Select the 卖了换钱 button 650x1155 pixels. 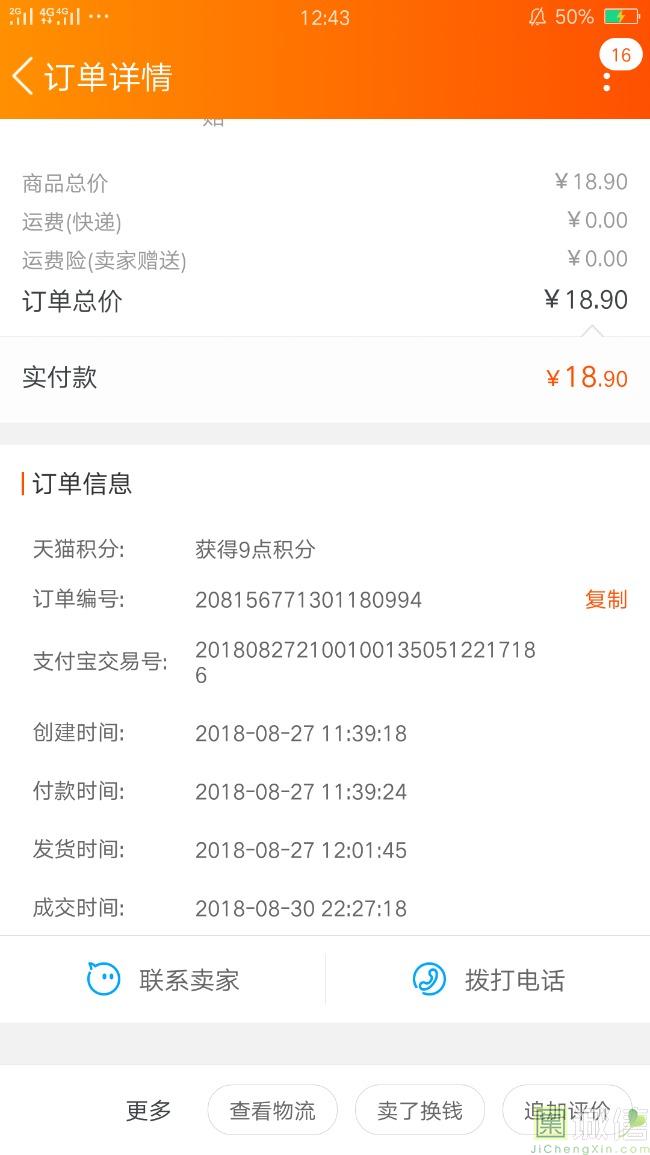tap(420, 1110)
